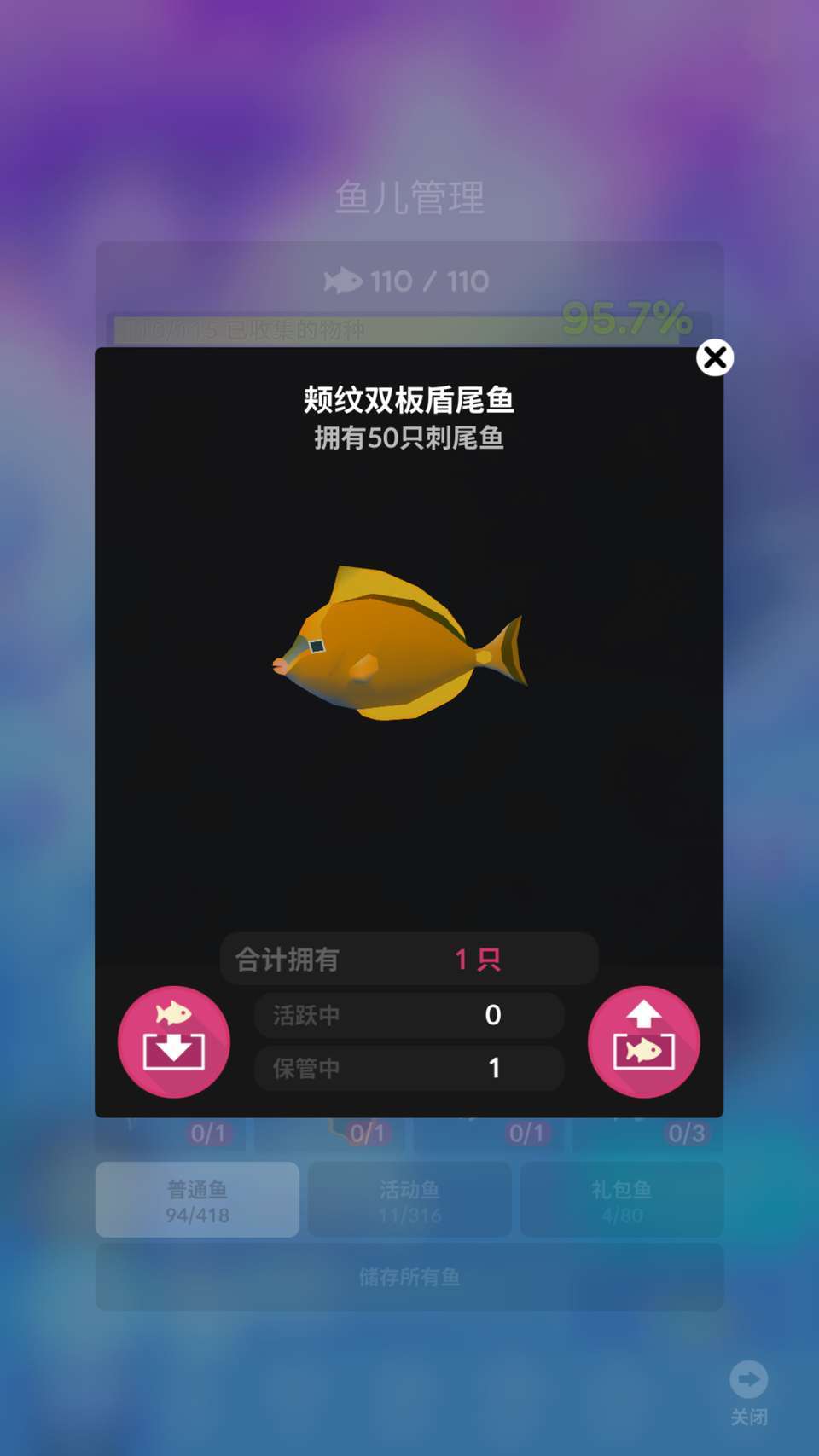The width and height of the screenshot is (819, 1456).
Task: Click the 活跃中 count row
Action: coord(409,1015)
